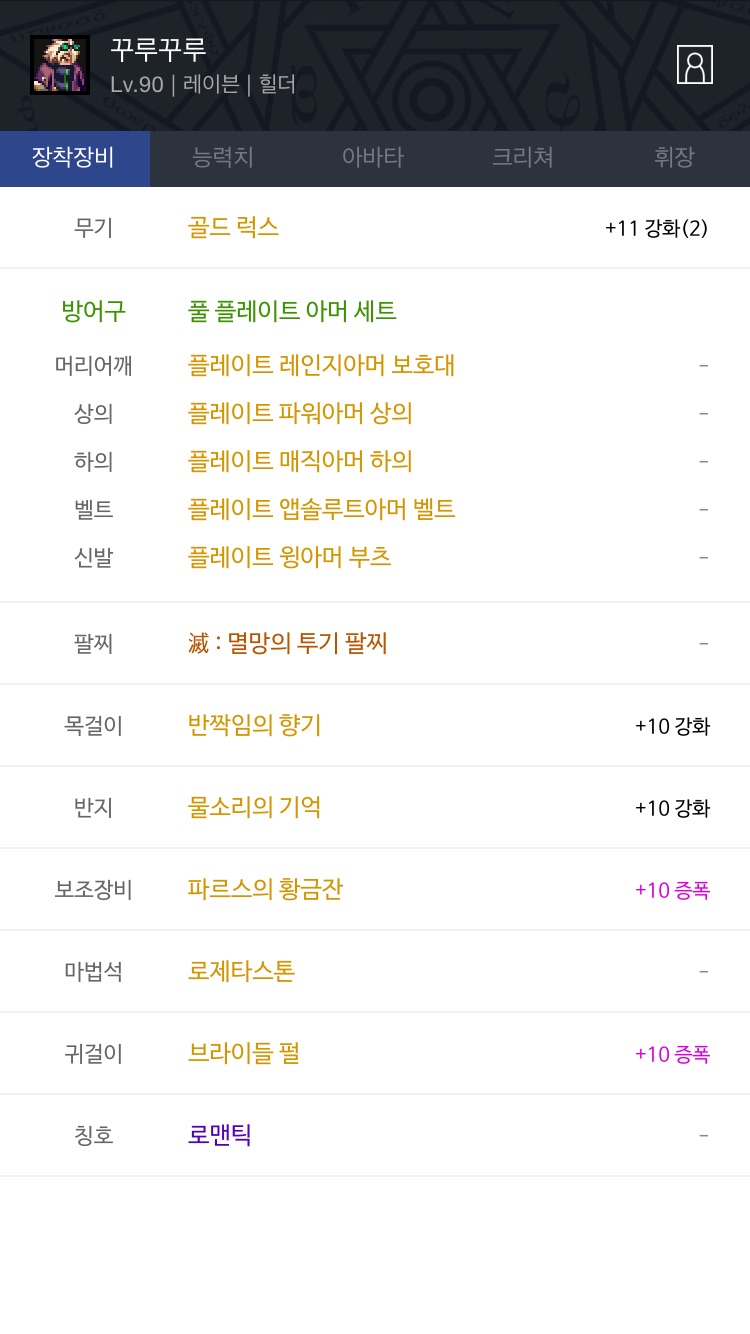Open the ring 물소리의 기억
This screenshot has width=750, height=1334.
(255, 807)
